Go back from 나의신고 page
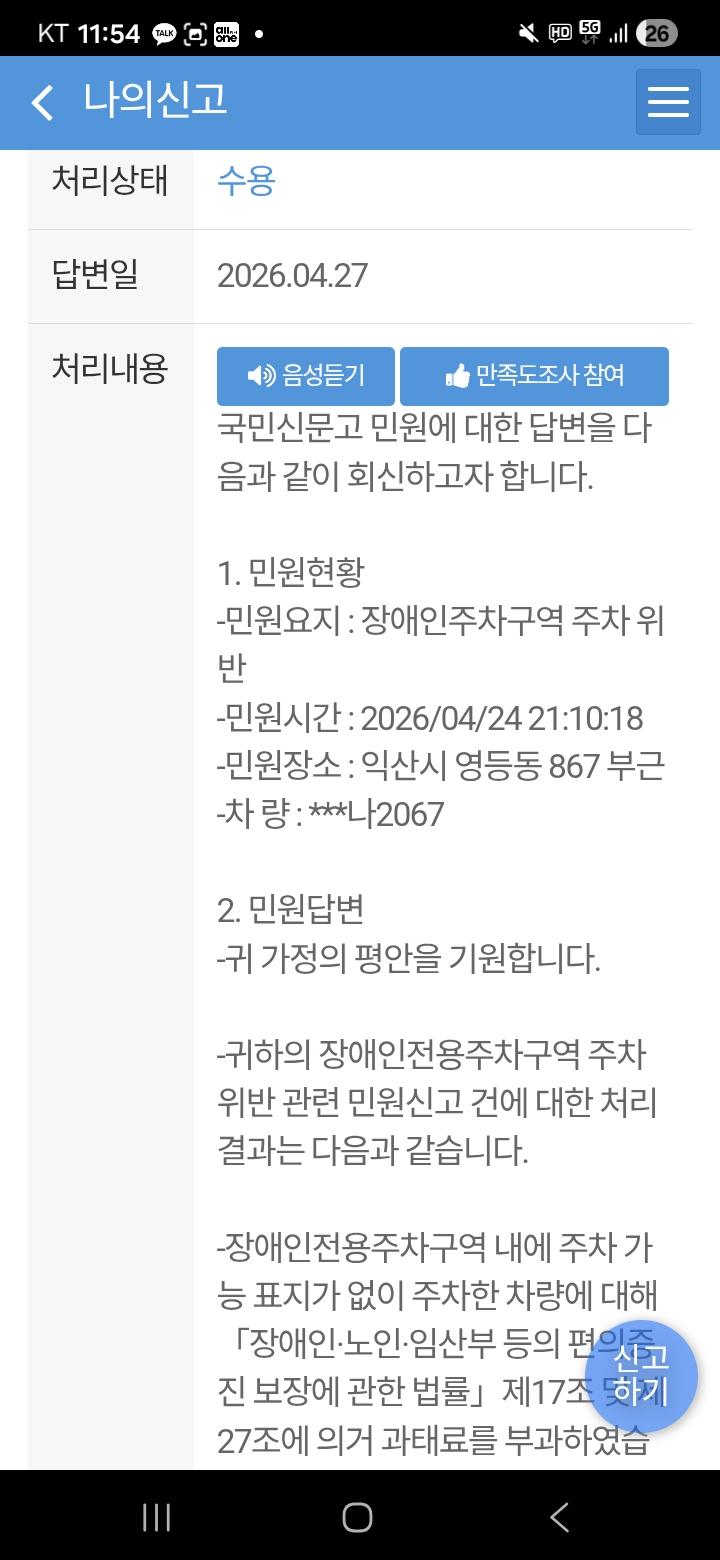720x1560 pixels. 42,102
